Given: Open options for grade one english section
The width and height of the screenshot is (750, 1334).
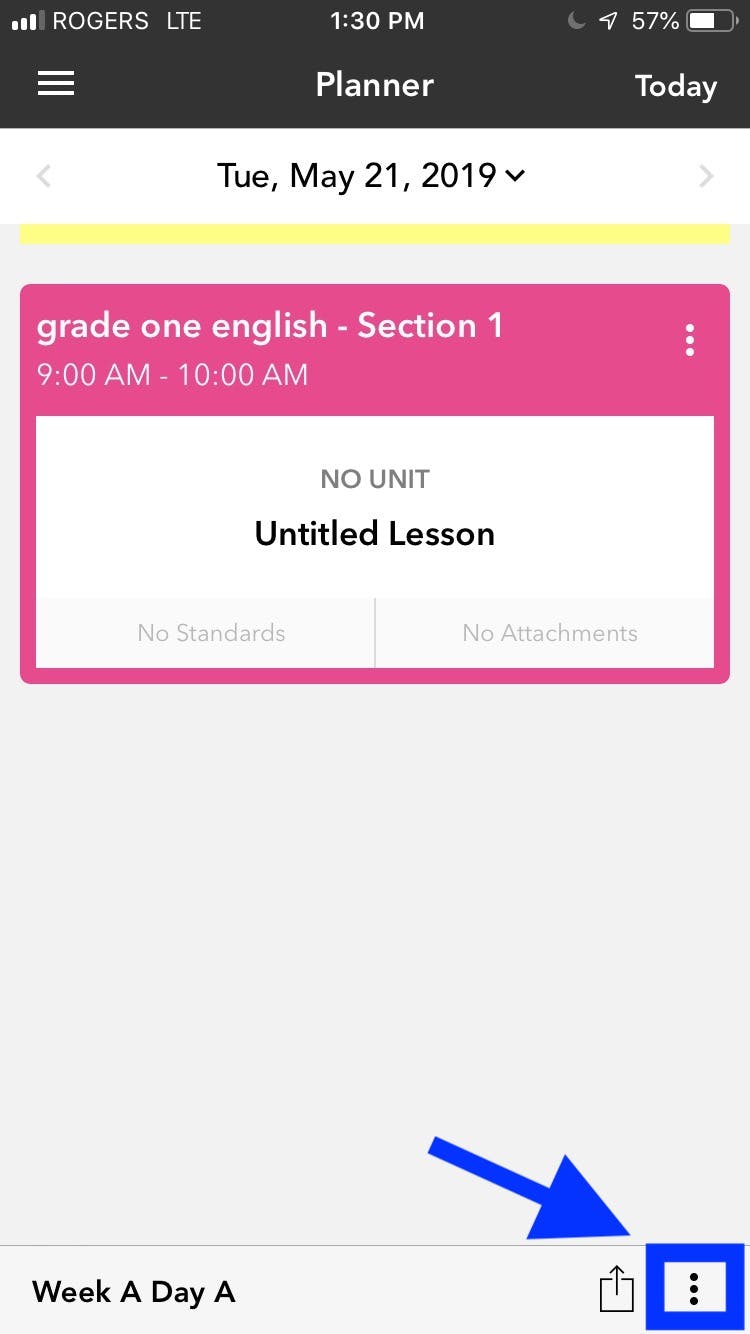Looking at the screenshot, I should pyautogui.click(x=689, y=340).
